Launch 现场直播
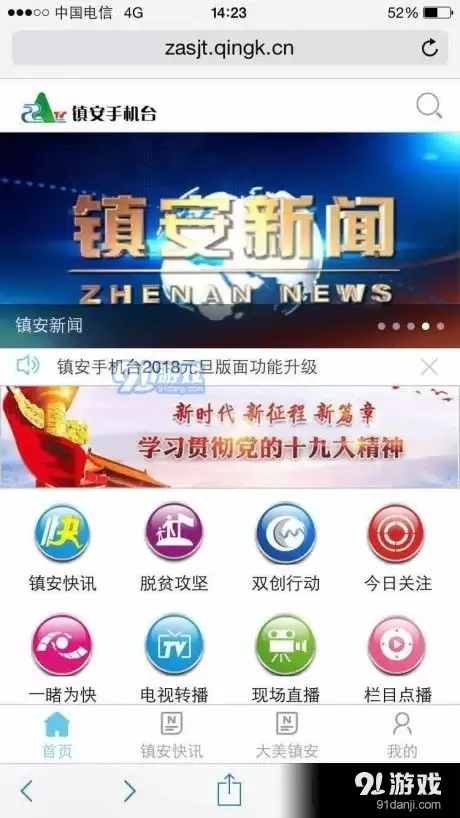460x818 pixels. (x=286, y=659)
